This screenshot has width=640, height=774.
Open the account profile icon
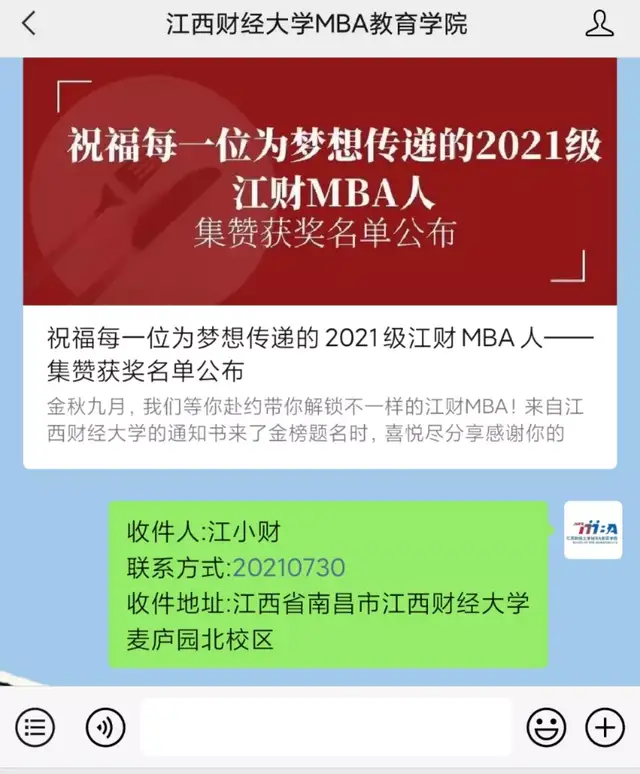coord(600,24)
